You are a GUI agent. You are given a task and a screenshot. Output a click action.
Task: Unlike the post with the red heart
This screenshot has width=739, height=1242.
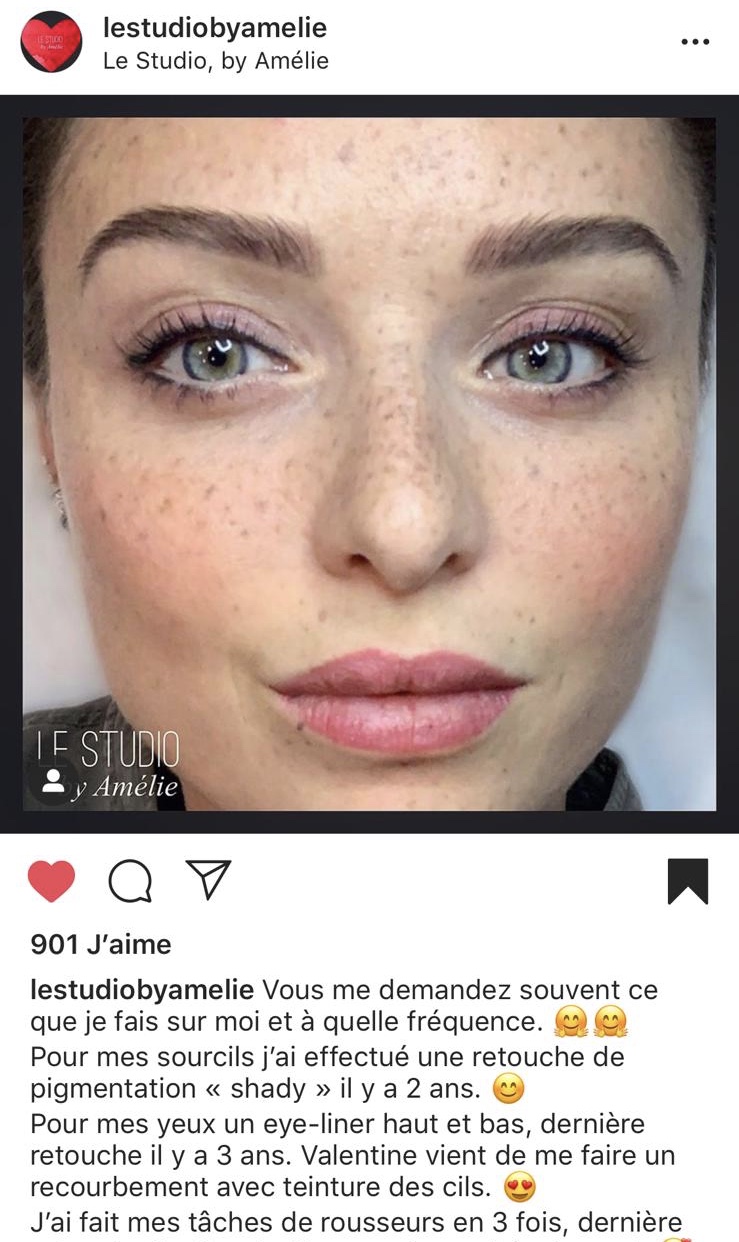click(52, 881)
